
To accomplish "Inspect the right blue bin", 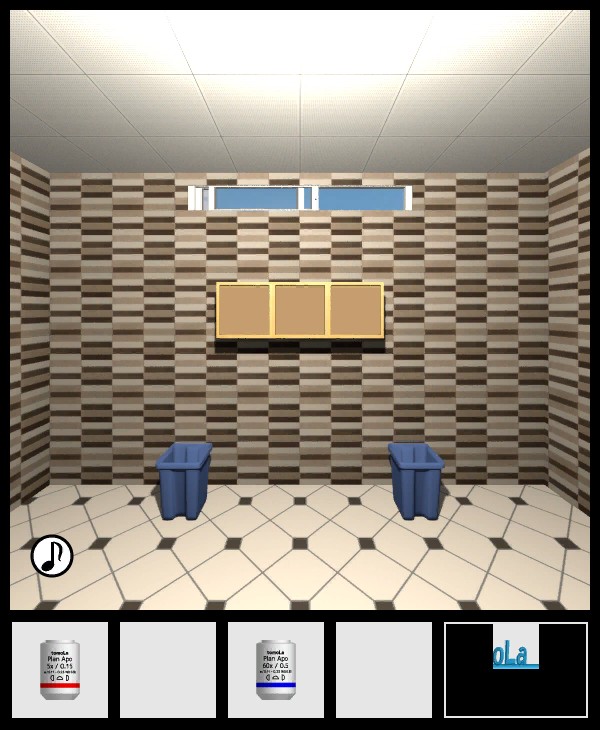I will [416, 481].
